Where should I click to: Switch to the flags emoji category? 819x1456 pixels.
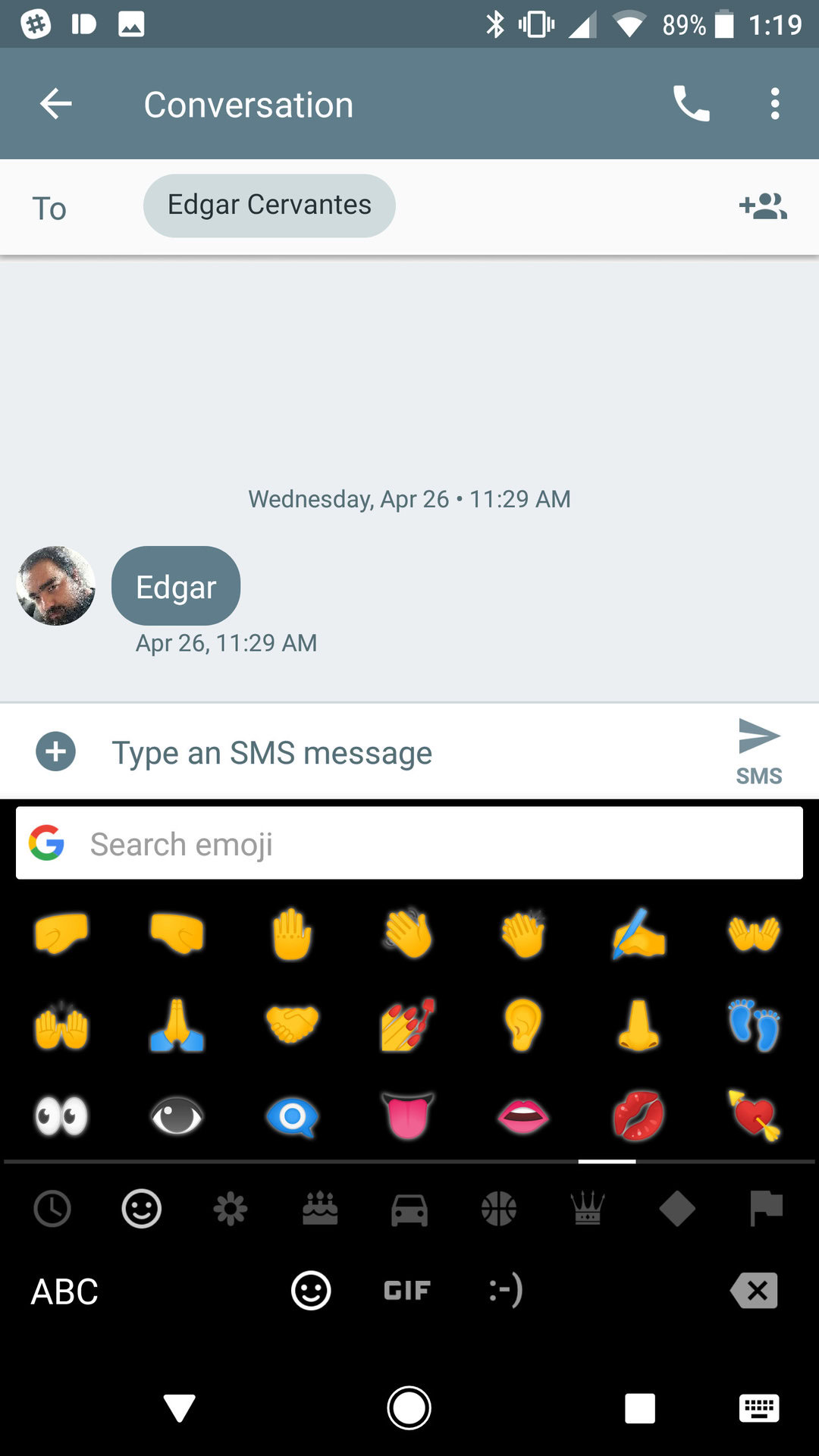(765, 1209)
